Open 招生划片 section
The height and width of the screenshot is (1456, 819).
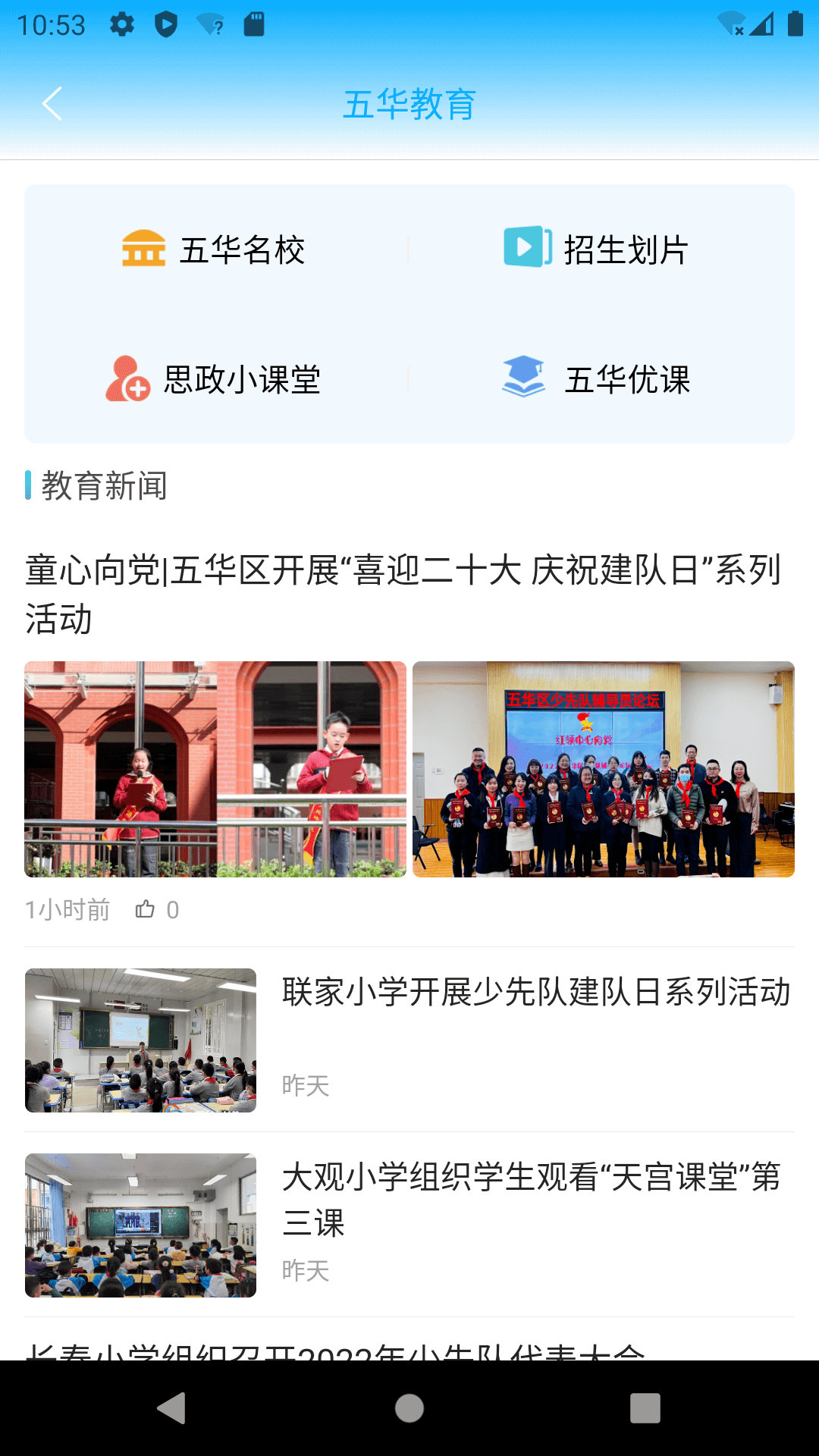598,249
